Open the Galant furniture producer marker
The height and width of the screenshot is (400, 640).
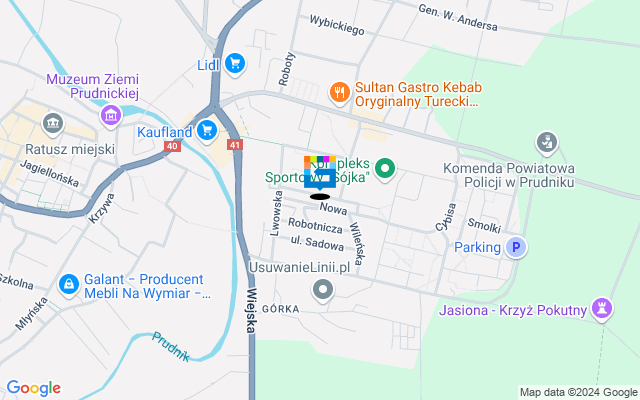(x=69, y=285)
